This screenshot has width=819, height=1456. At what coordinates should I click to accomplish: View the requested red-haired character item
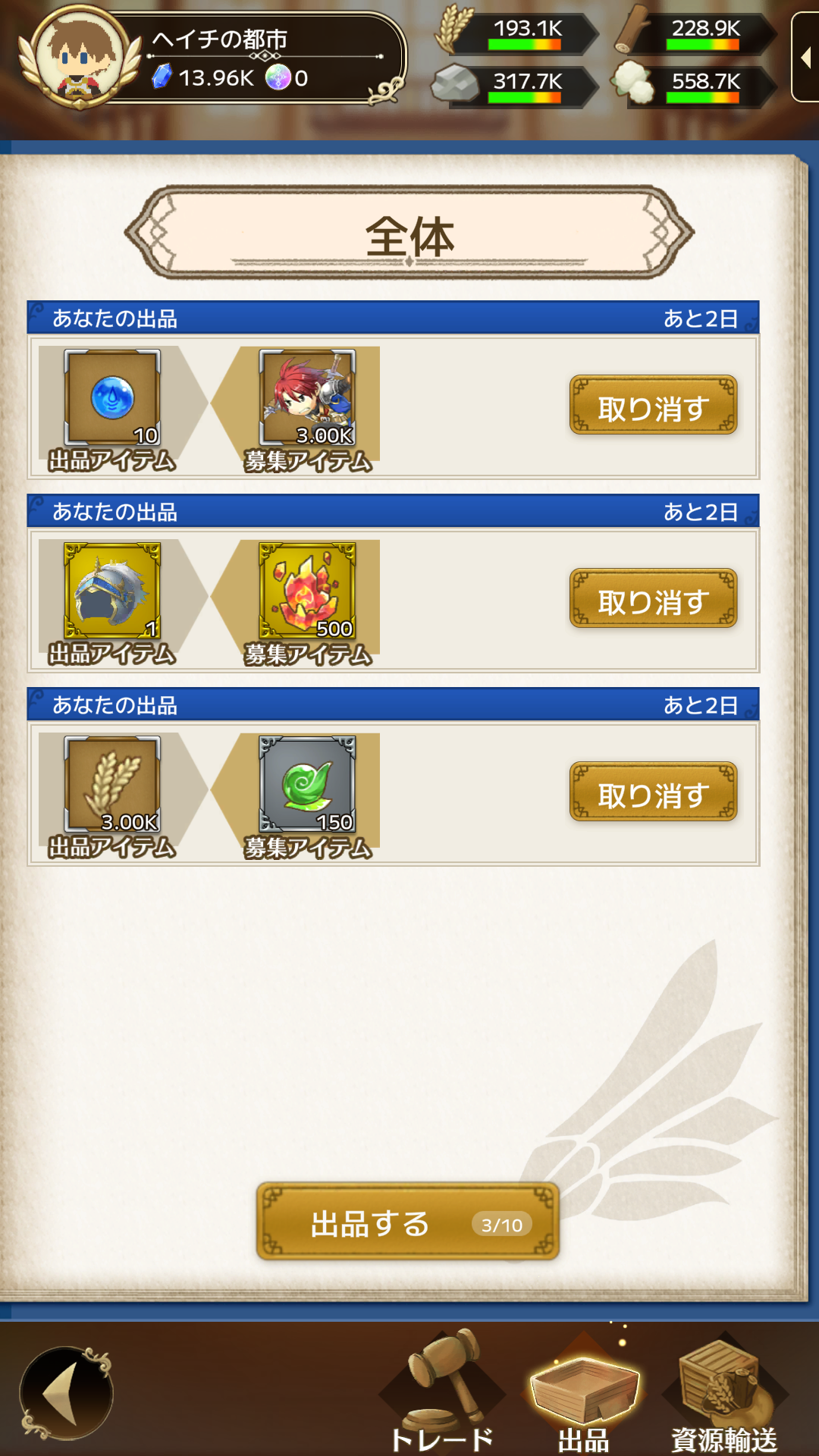(307, 397)
